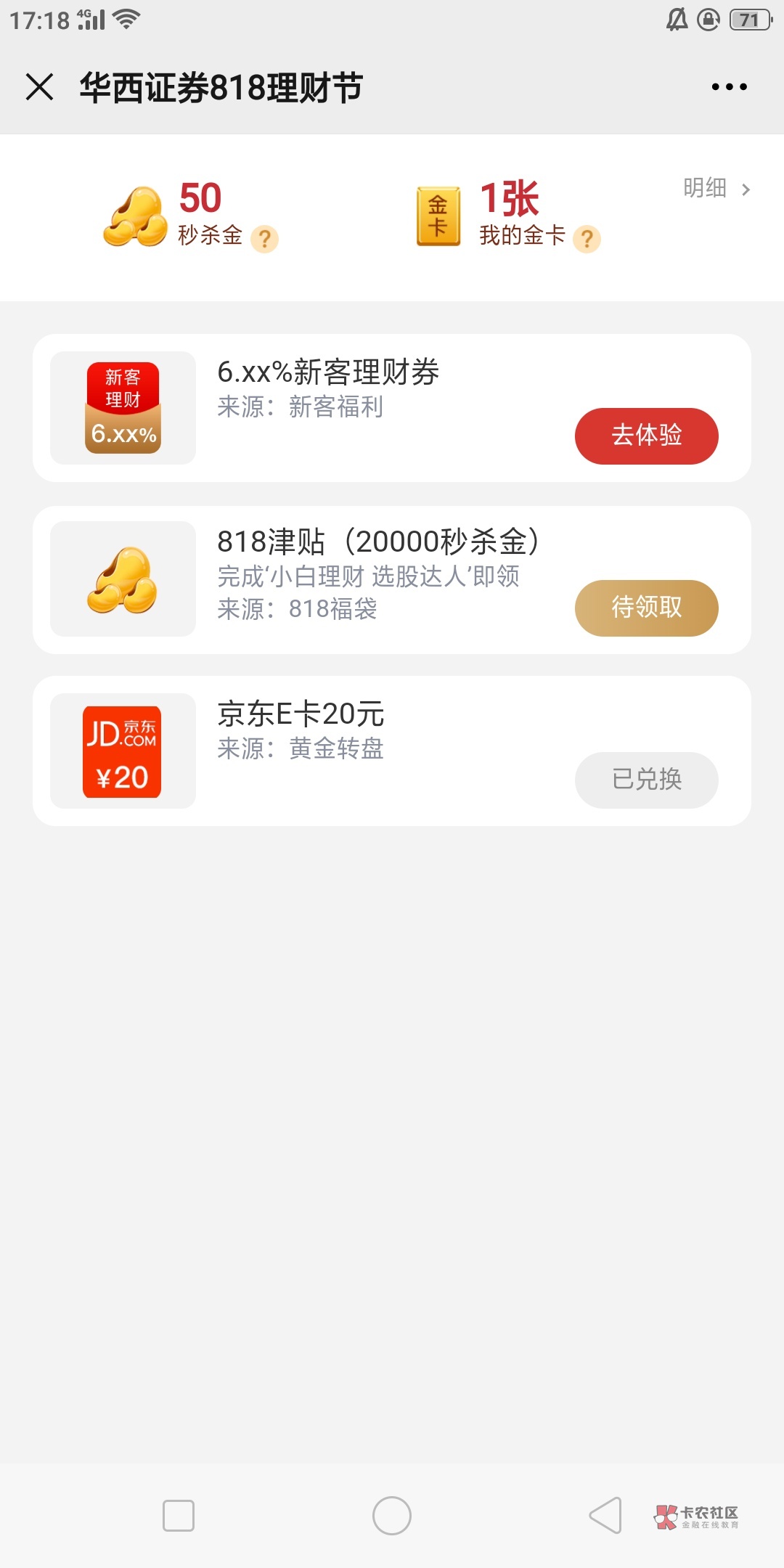Tap the help icon beside 秒杀金

tap(265, 239)
